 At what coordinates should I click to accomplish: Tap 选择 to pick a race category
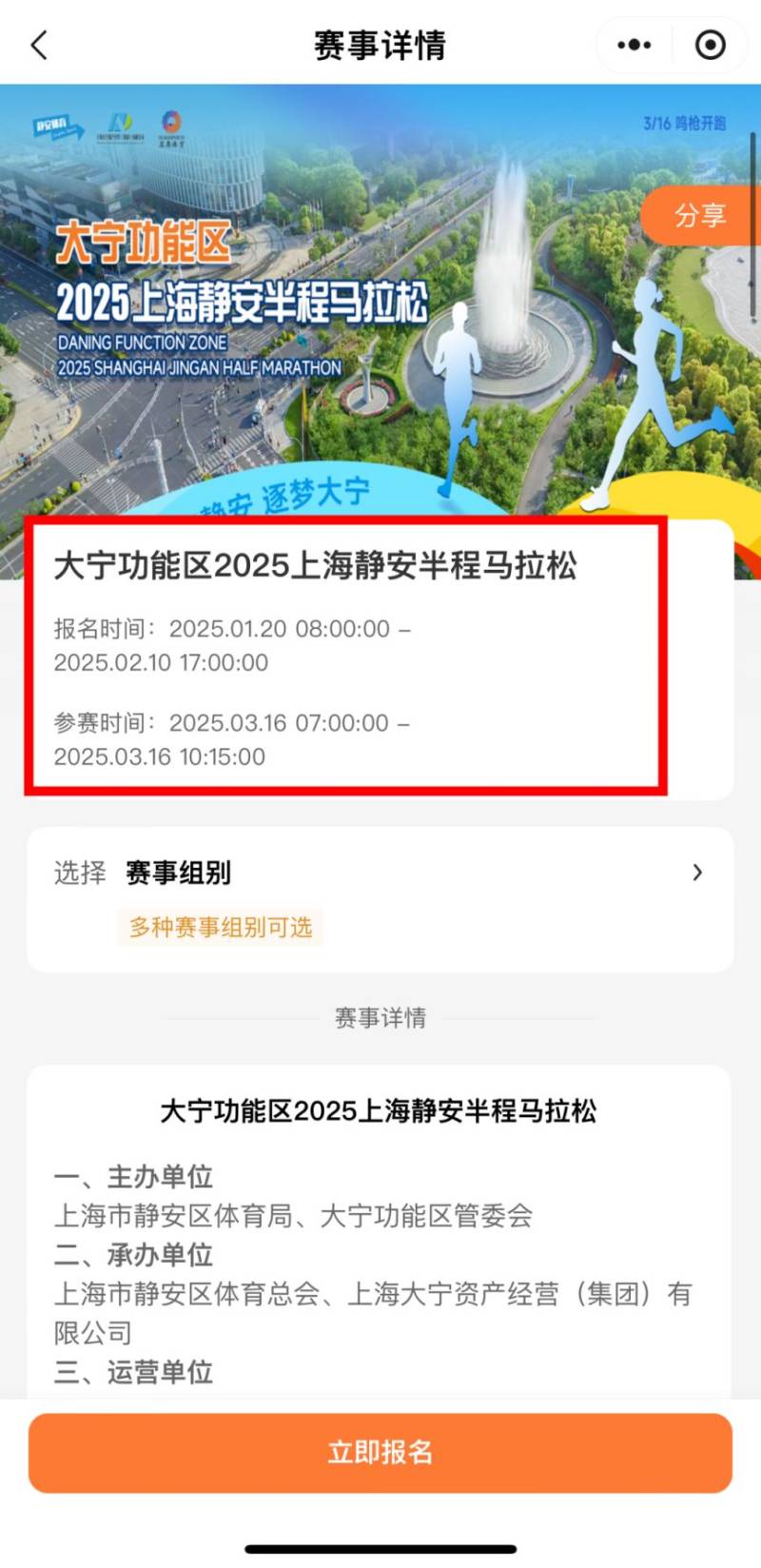coord(80,873)
